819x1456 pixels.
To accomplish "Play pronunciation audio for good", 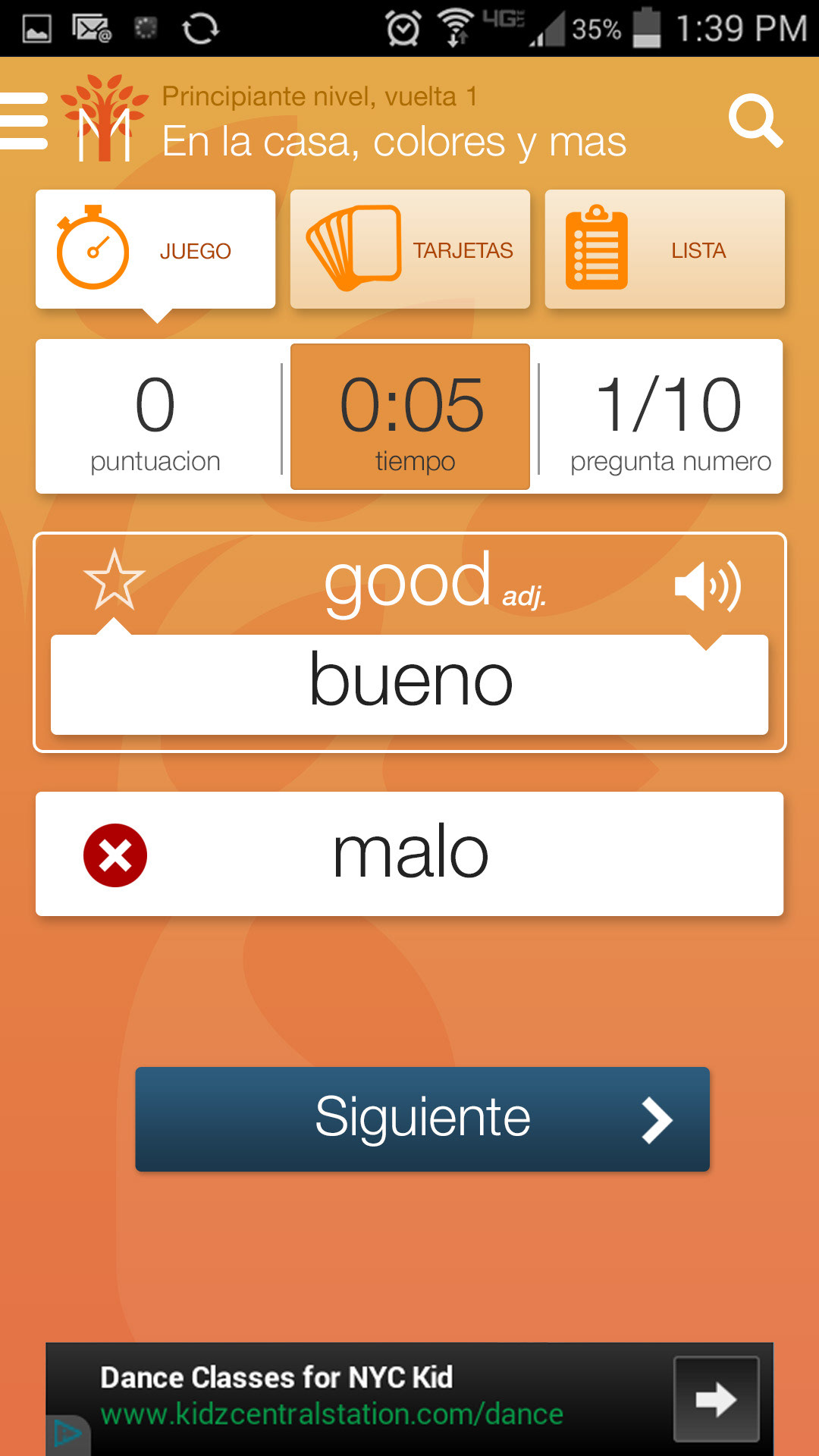I will (707, 586).
